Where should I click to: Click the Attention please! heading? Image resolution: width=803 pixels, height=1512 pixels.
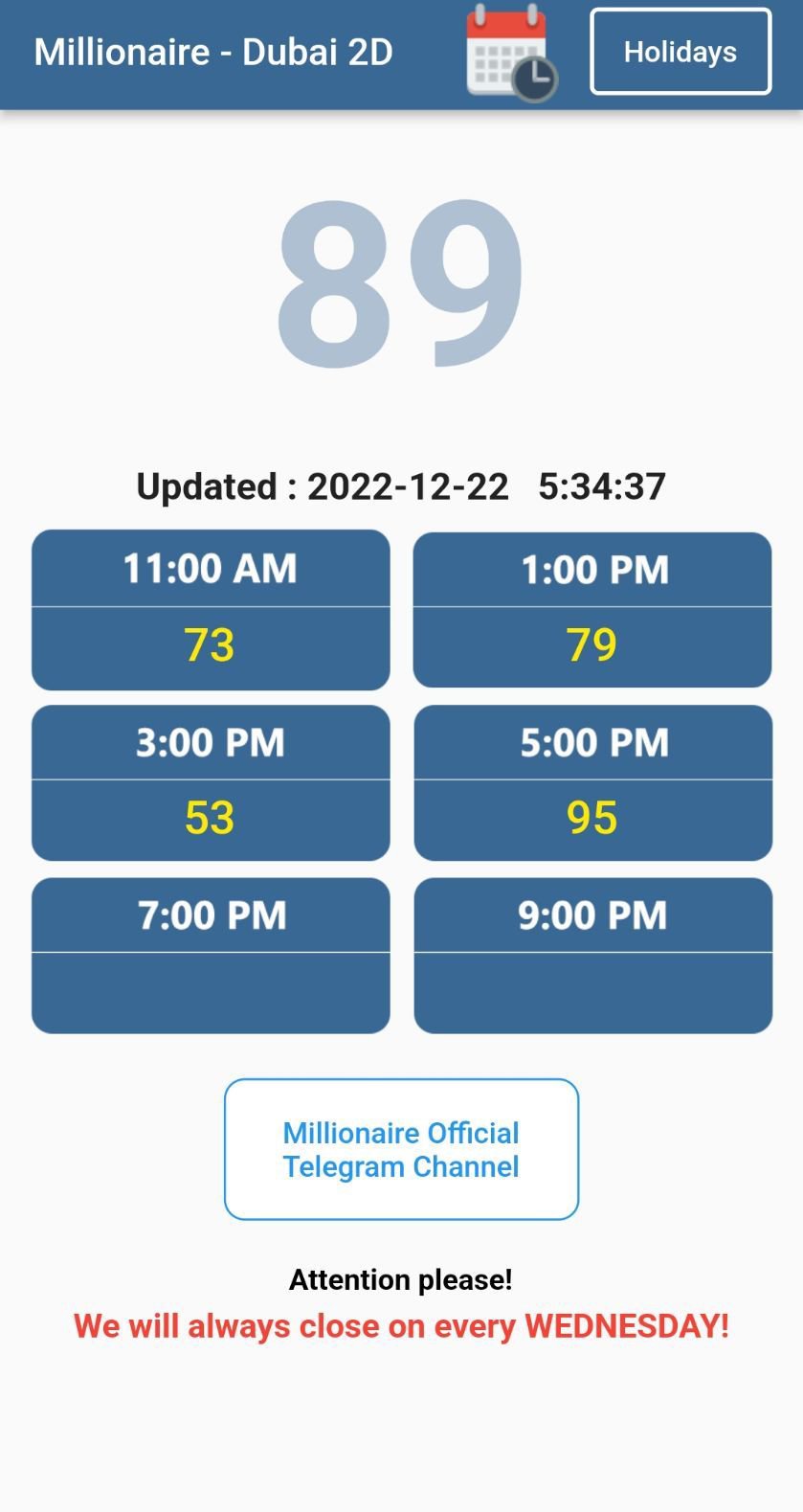click(400, 1278)
